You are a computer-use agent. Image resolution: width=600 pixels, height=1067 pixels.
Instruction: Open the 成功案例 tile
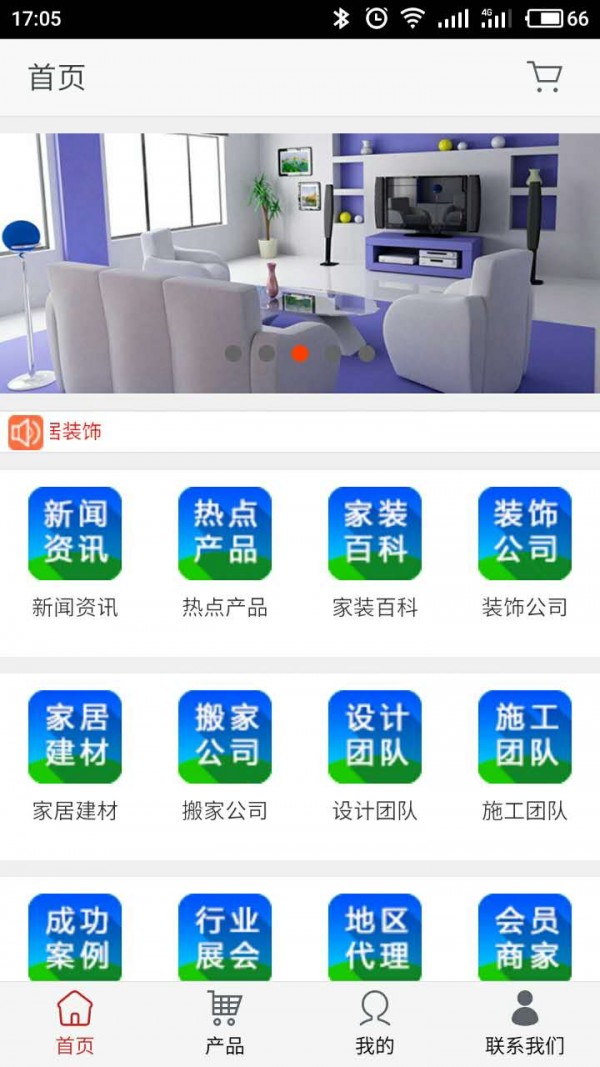click(75, 937)
